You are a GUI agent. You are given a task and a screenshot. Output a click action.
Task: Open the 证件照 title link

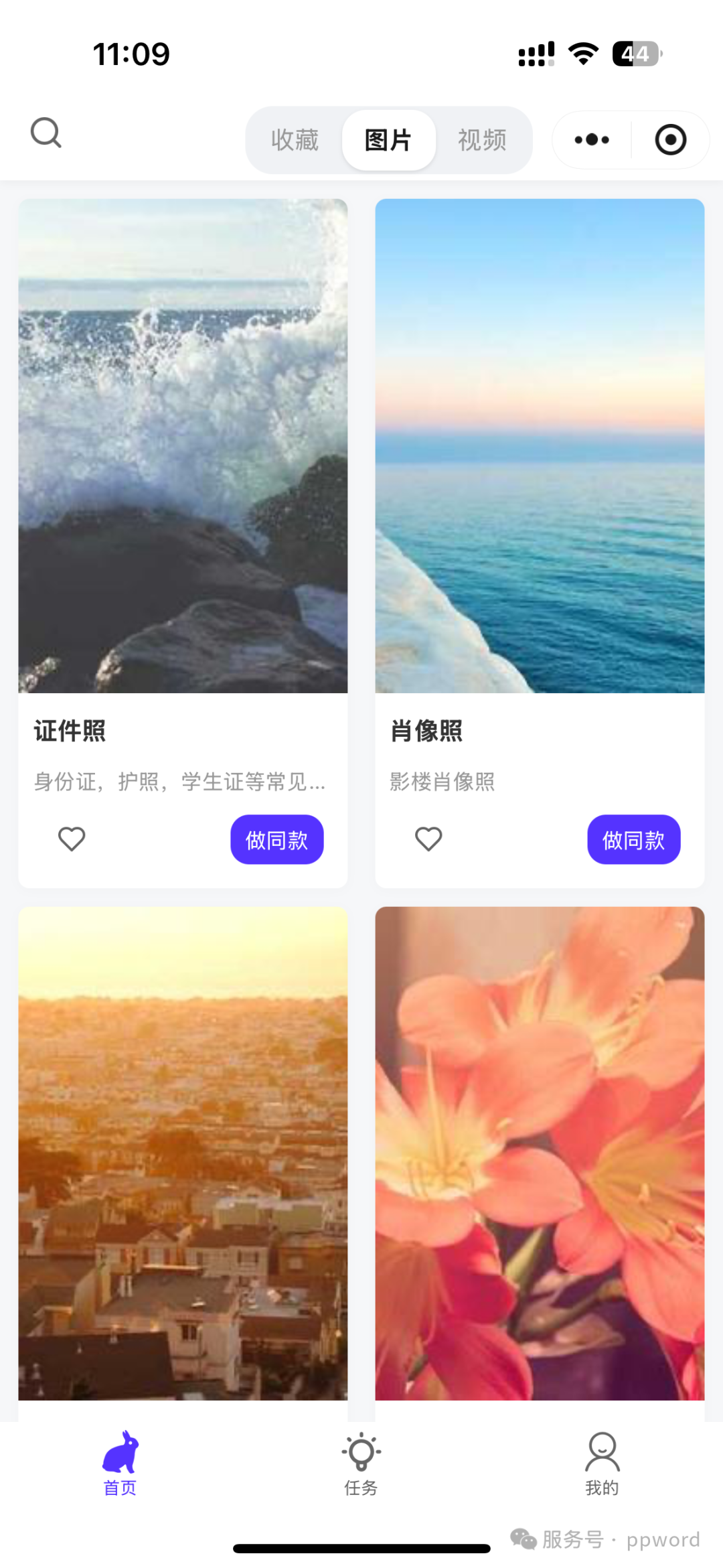tap(70, 731)
